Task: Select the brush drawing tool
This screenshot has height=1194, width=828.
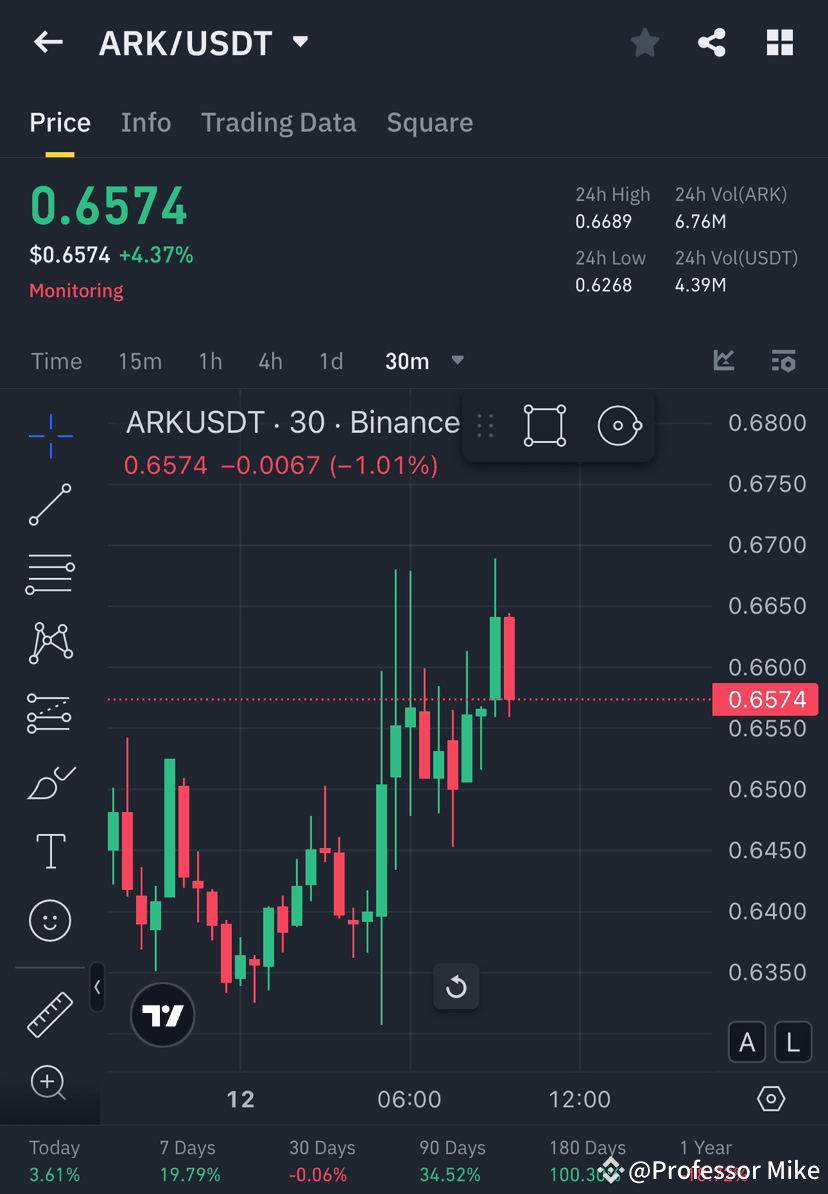Action: (x=50, y=782)
